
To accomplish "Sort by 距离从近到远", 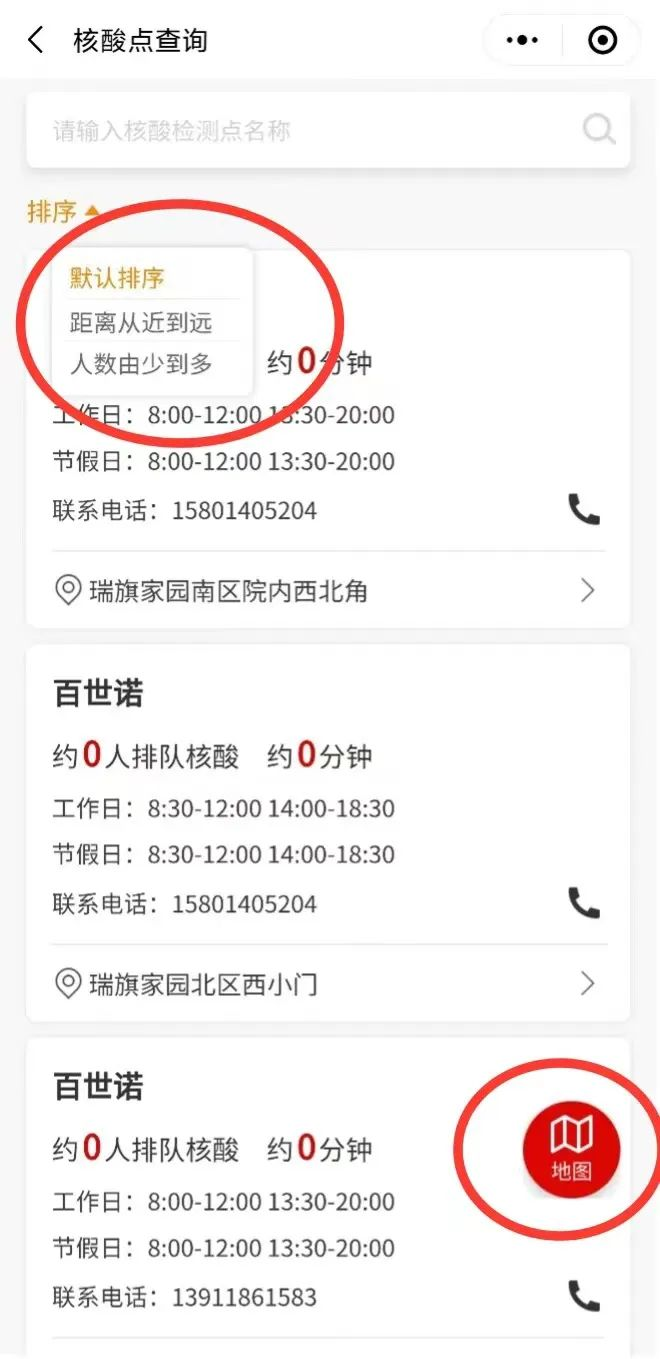I will 141,323.
